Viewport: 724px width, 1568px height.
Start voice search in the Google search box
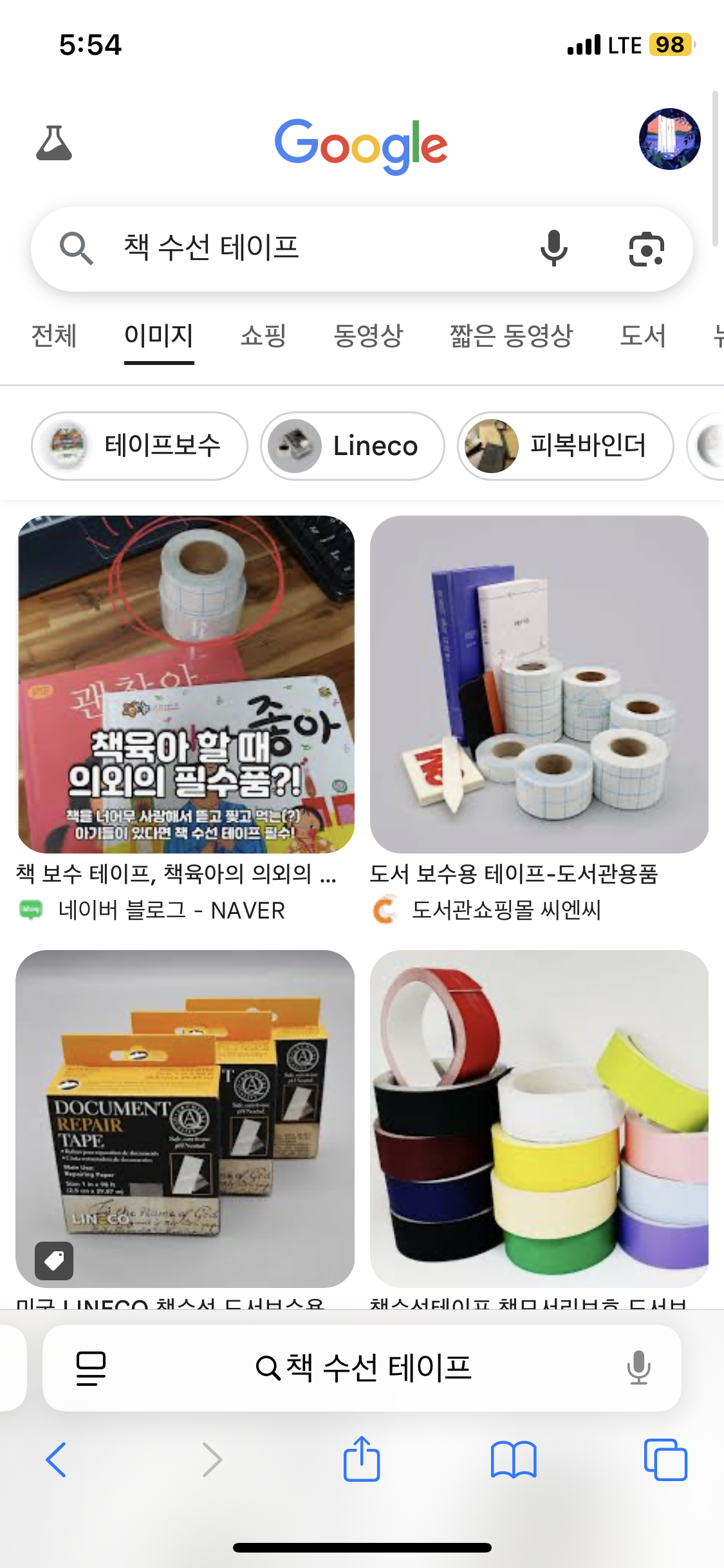coord(553,248)
